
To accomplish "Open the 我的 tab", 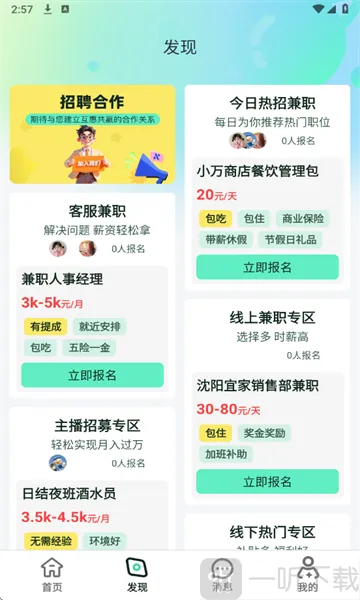I will pyautogui.click(x=308, y=575).
